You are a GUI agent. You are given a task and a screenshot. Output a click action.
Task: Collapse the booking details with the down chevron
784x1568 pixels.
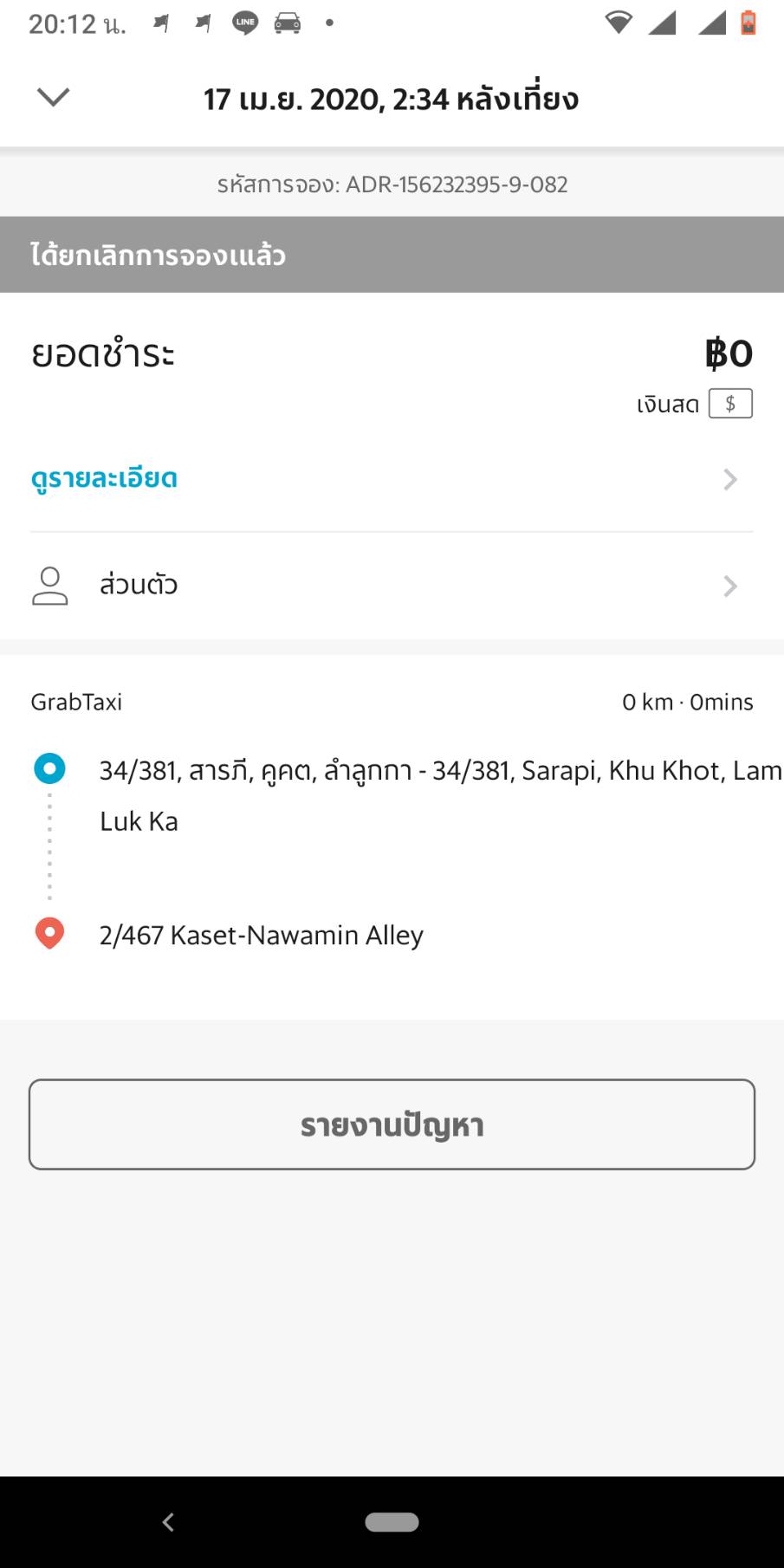53,97
